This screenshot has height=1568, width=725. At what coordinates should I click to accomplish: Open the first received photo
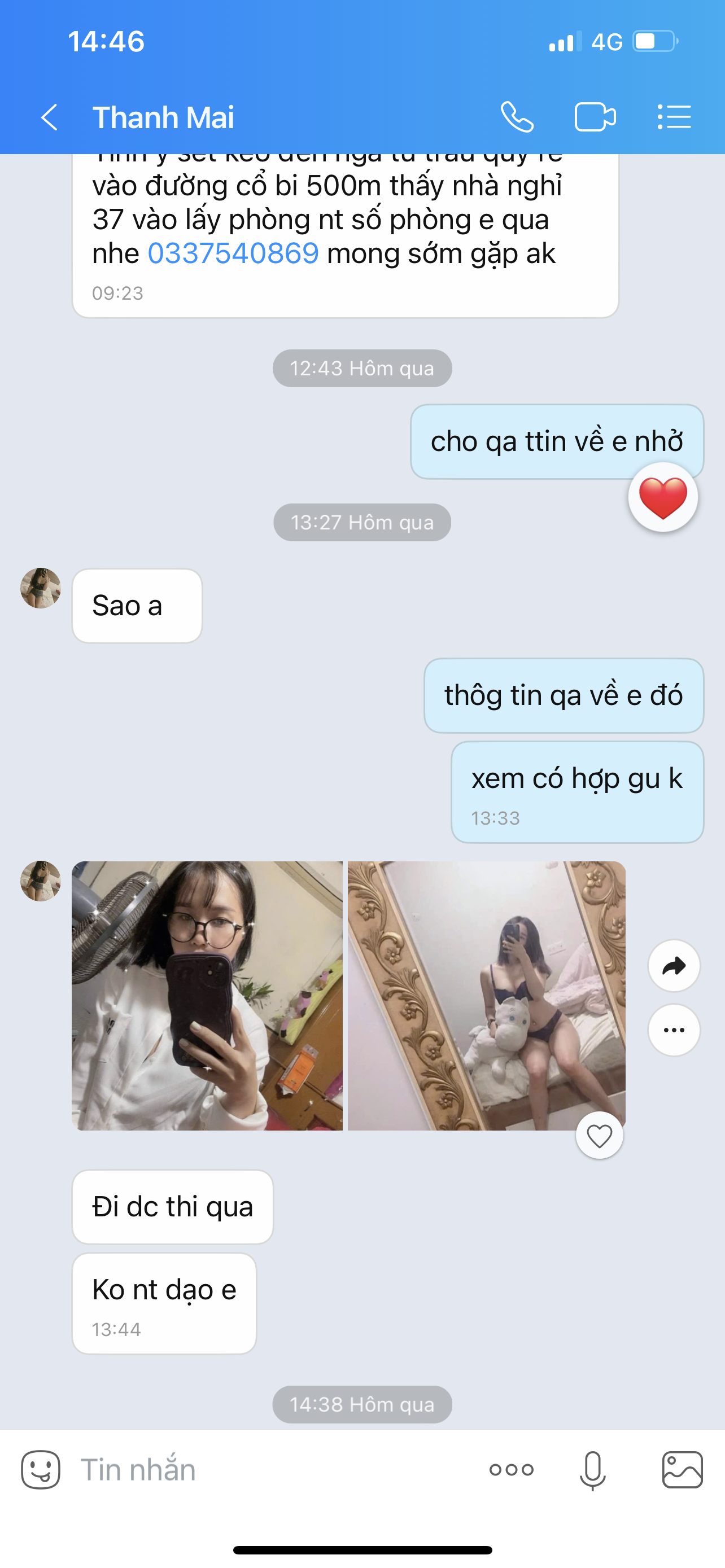[207, 996]
